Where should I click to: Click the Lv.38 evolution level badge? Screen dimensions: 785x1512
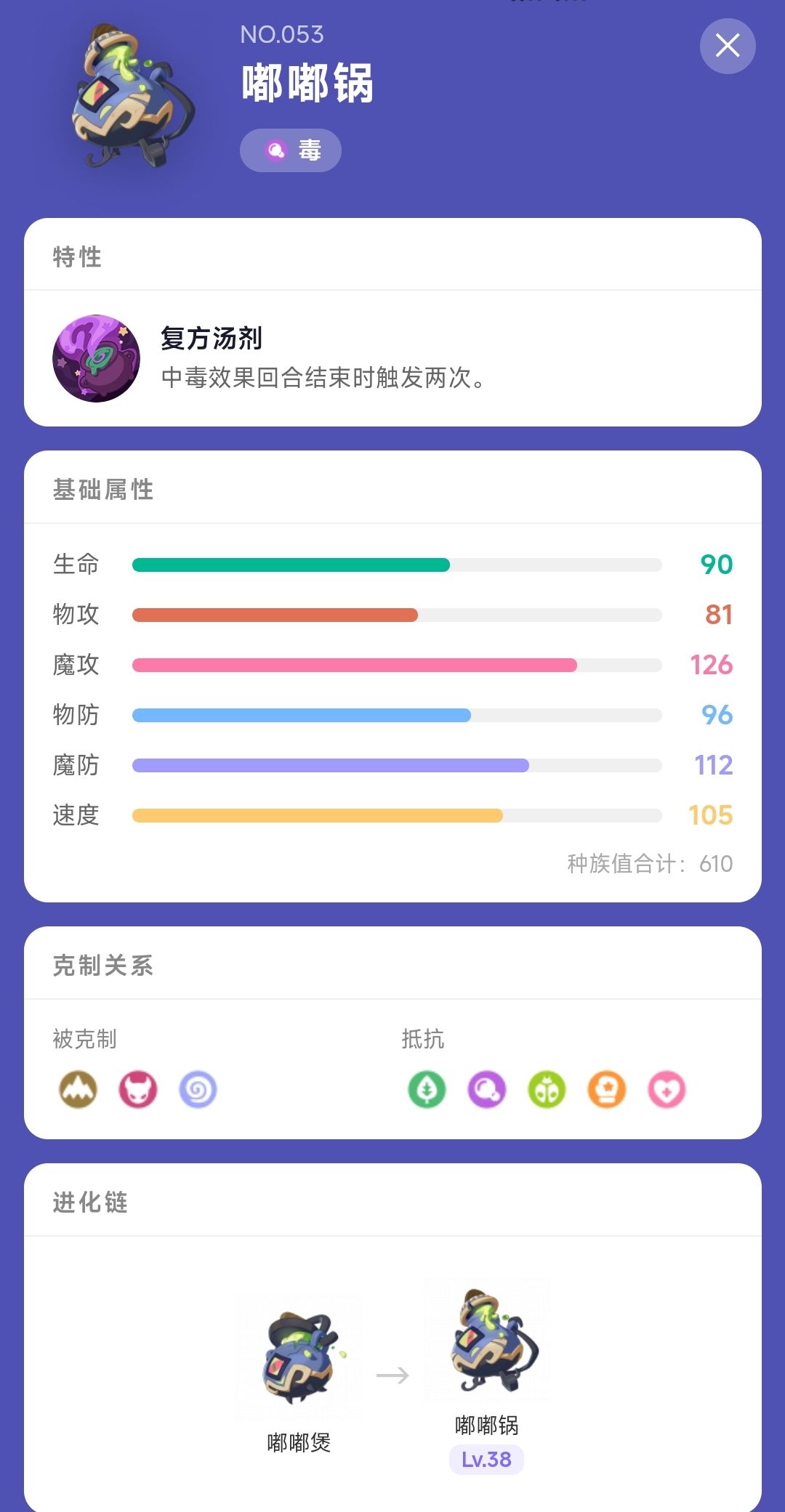point(486,1459)
